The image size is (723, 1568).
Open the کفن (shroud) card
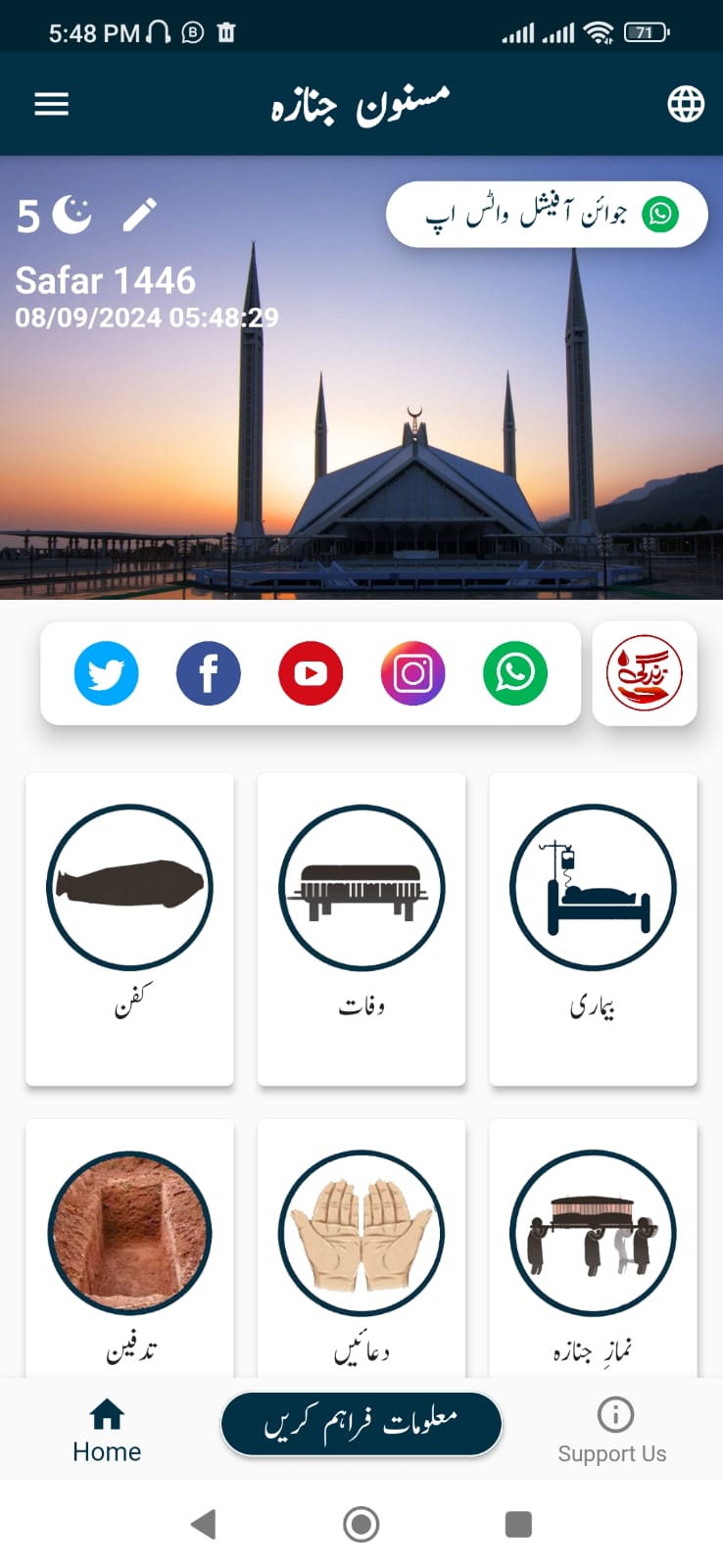(x=129, y=928)
